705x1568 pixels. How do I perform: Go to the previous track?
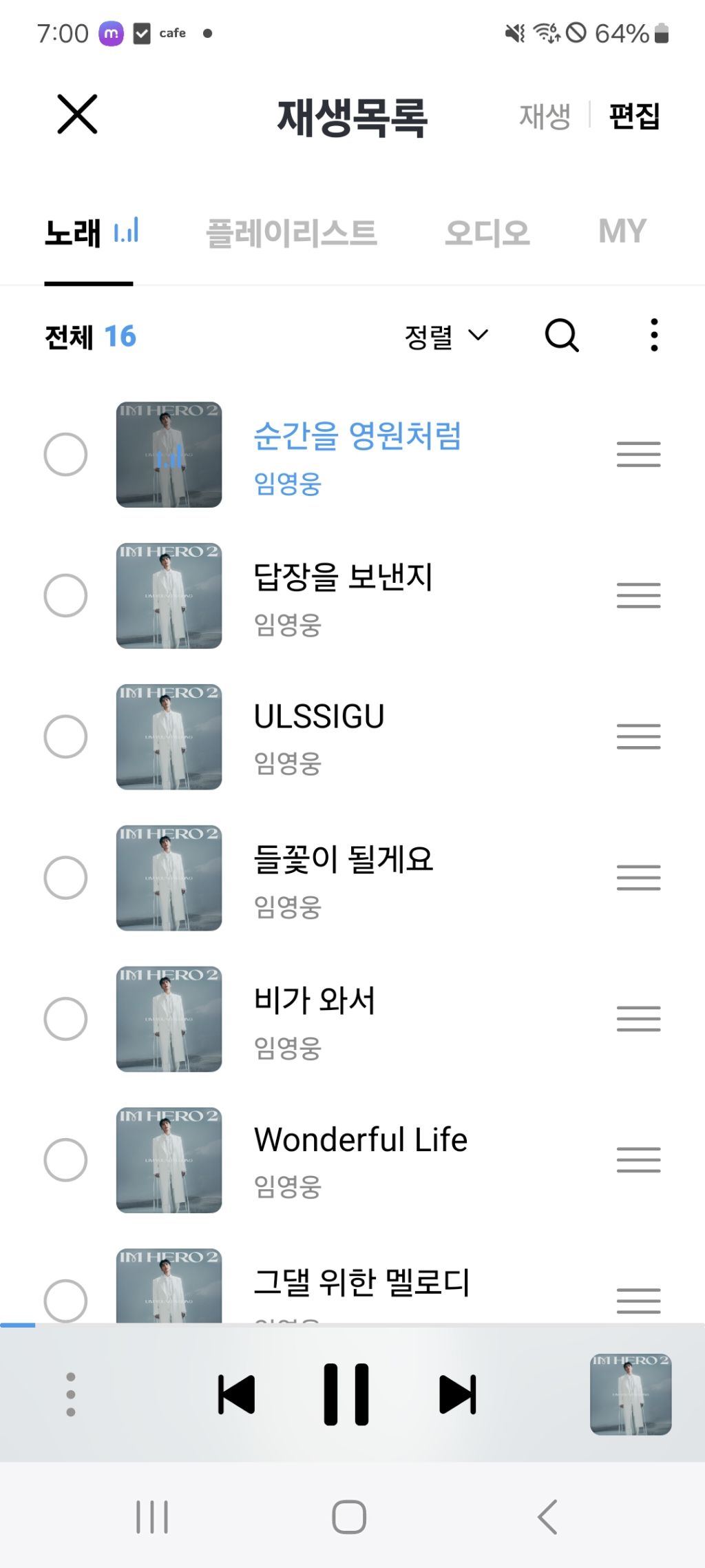tap(236, 1394)
